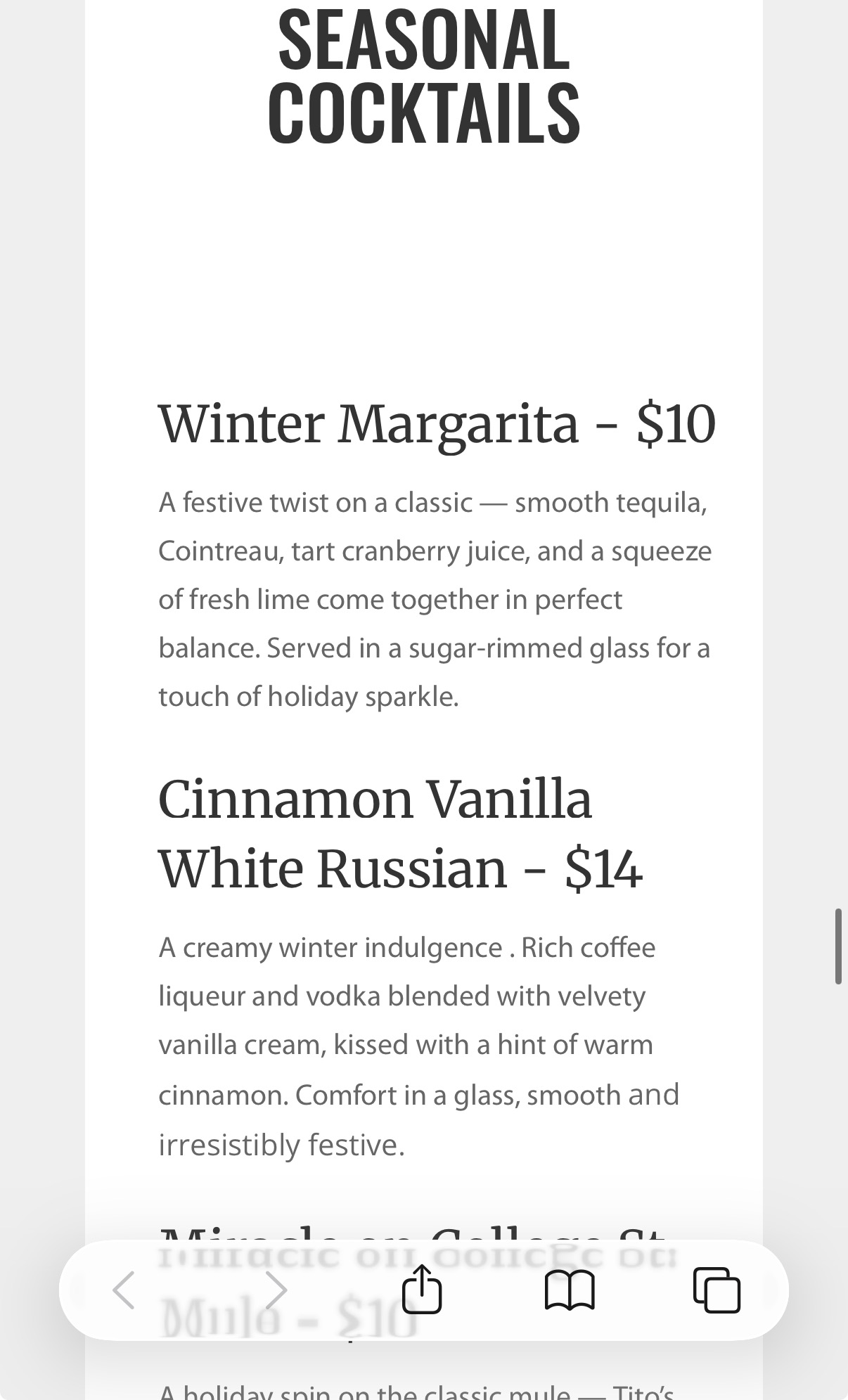Open Safari bookmarks
Viewport: 848px width, 1400px height.
pos(570,1290)
